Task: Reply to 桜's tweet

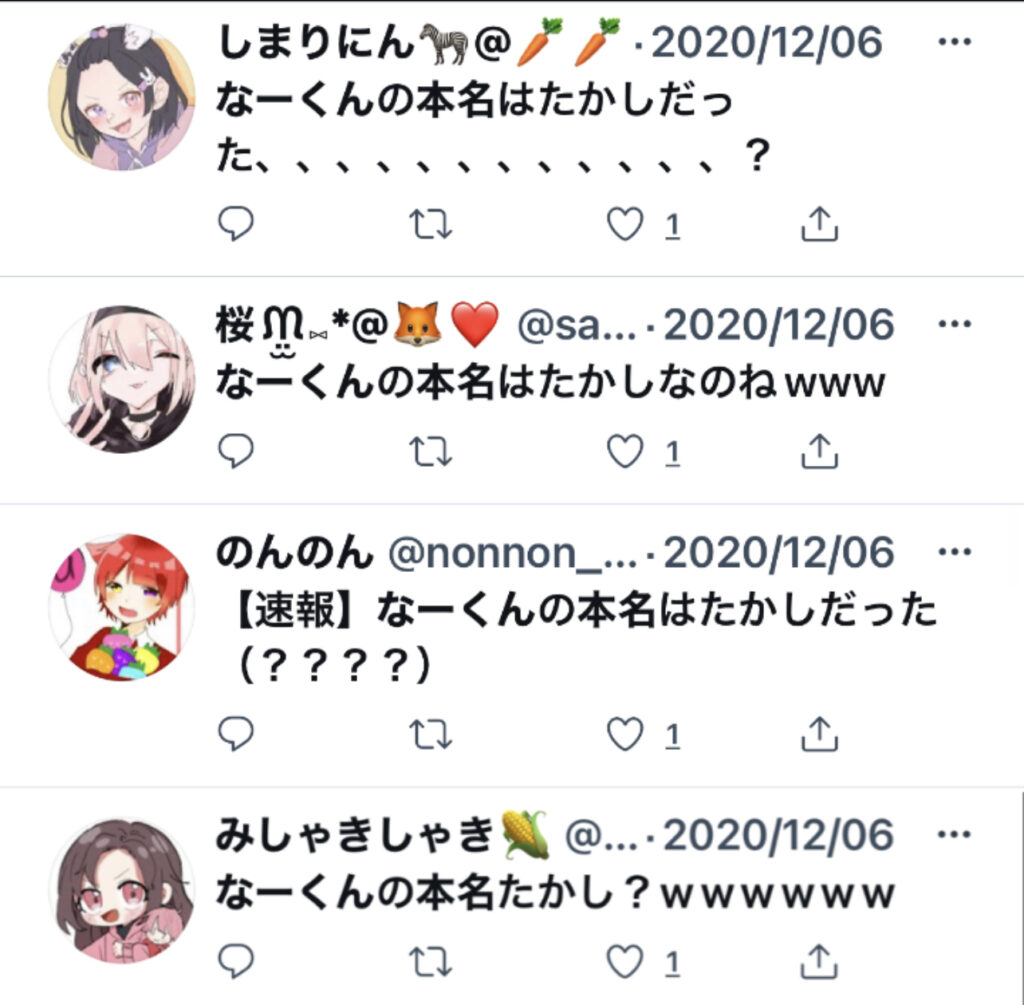Action: tap(236, 452)
